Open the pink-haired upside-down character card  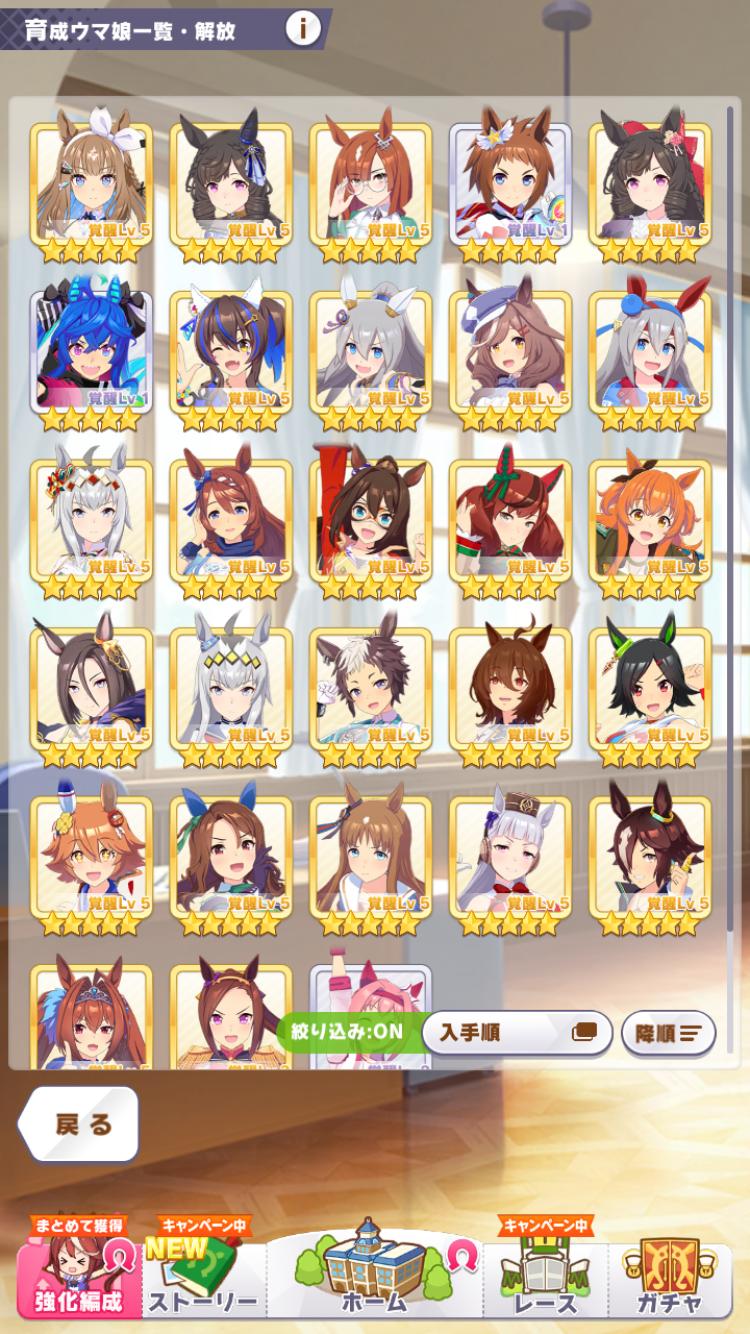click(371, 1005)
